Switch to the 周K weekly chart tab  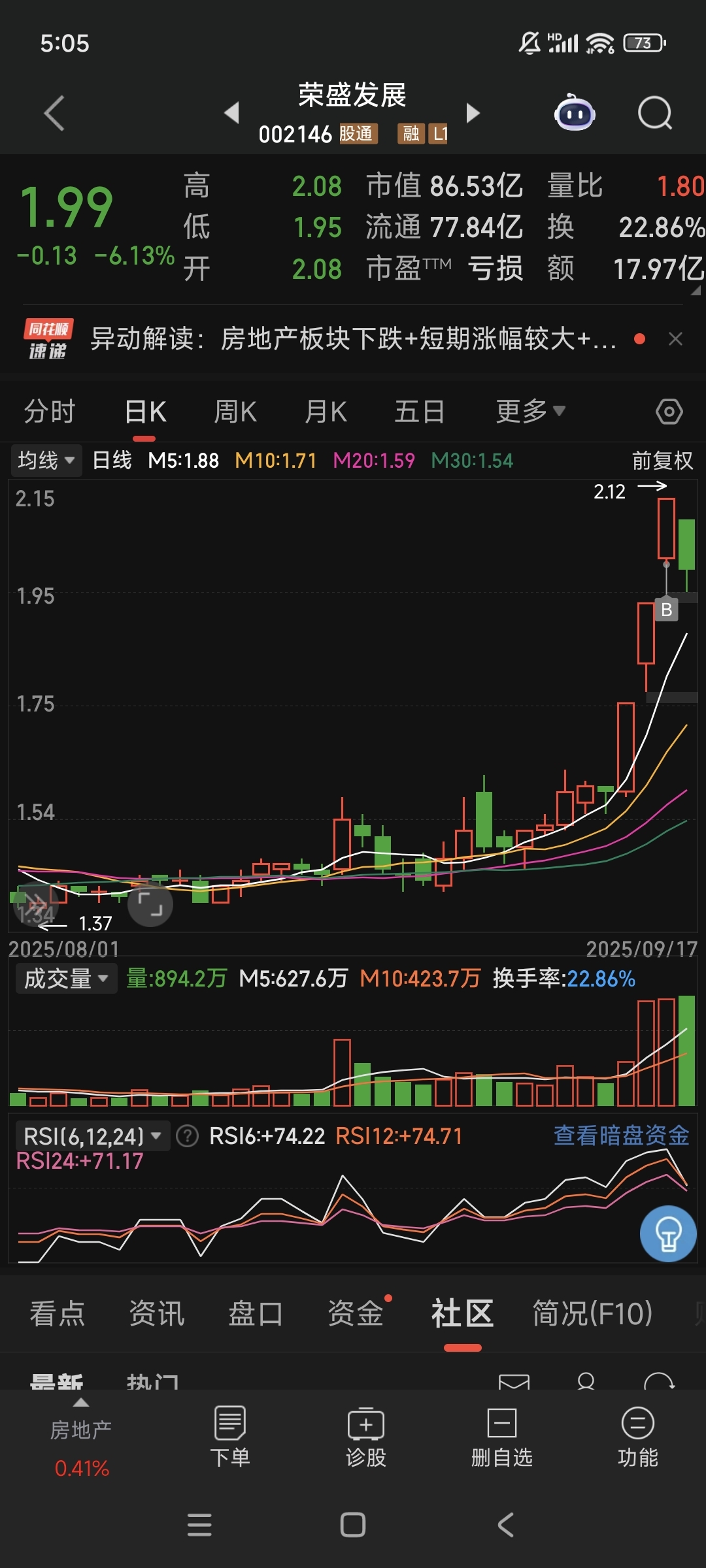[234, 410]
